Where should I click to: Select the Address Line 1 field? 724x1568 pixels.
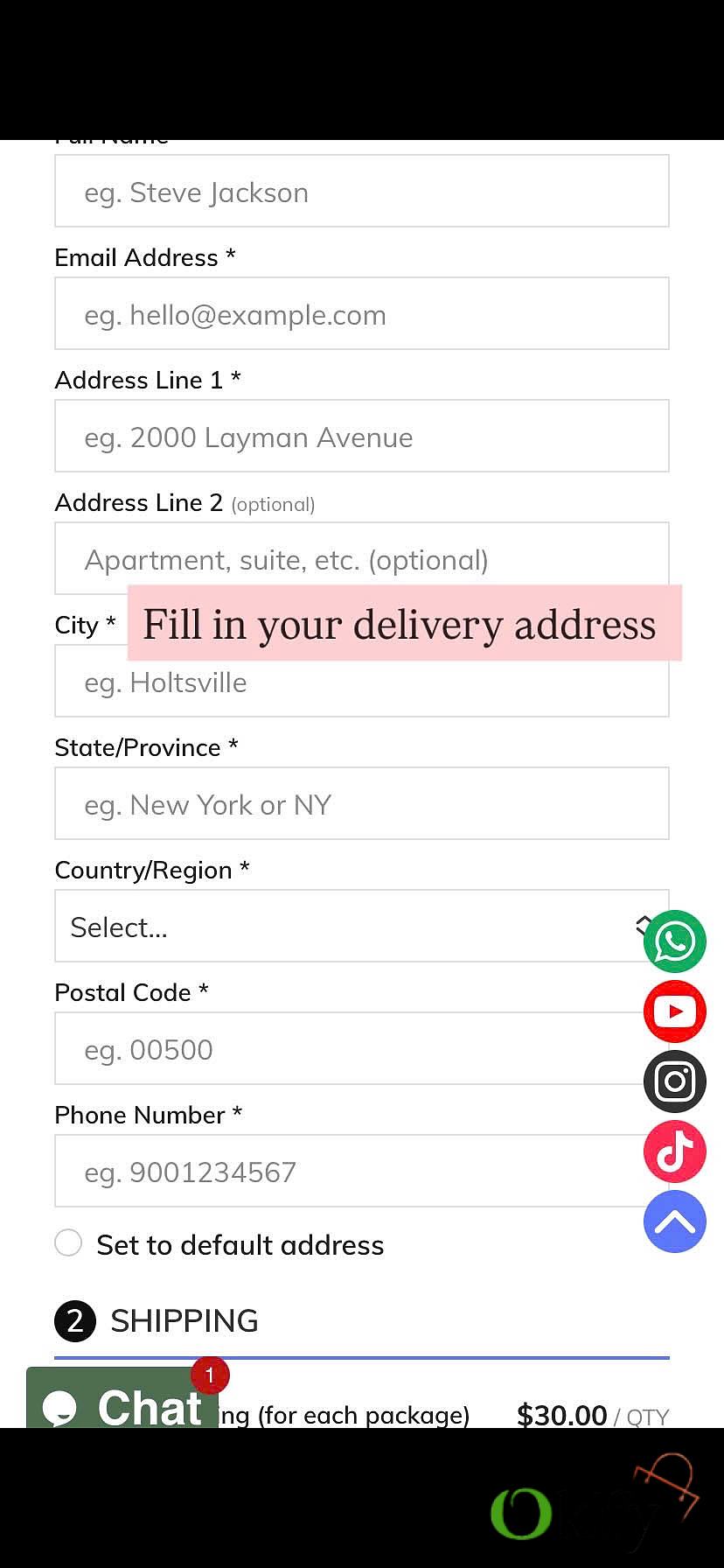click(x=361, y=437)
